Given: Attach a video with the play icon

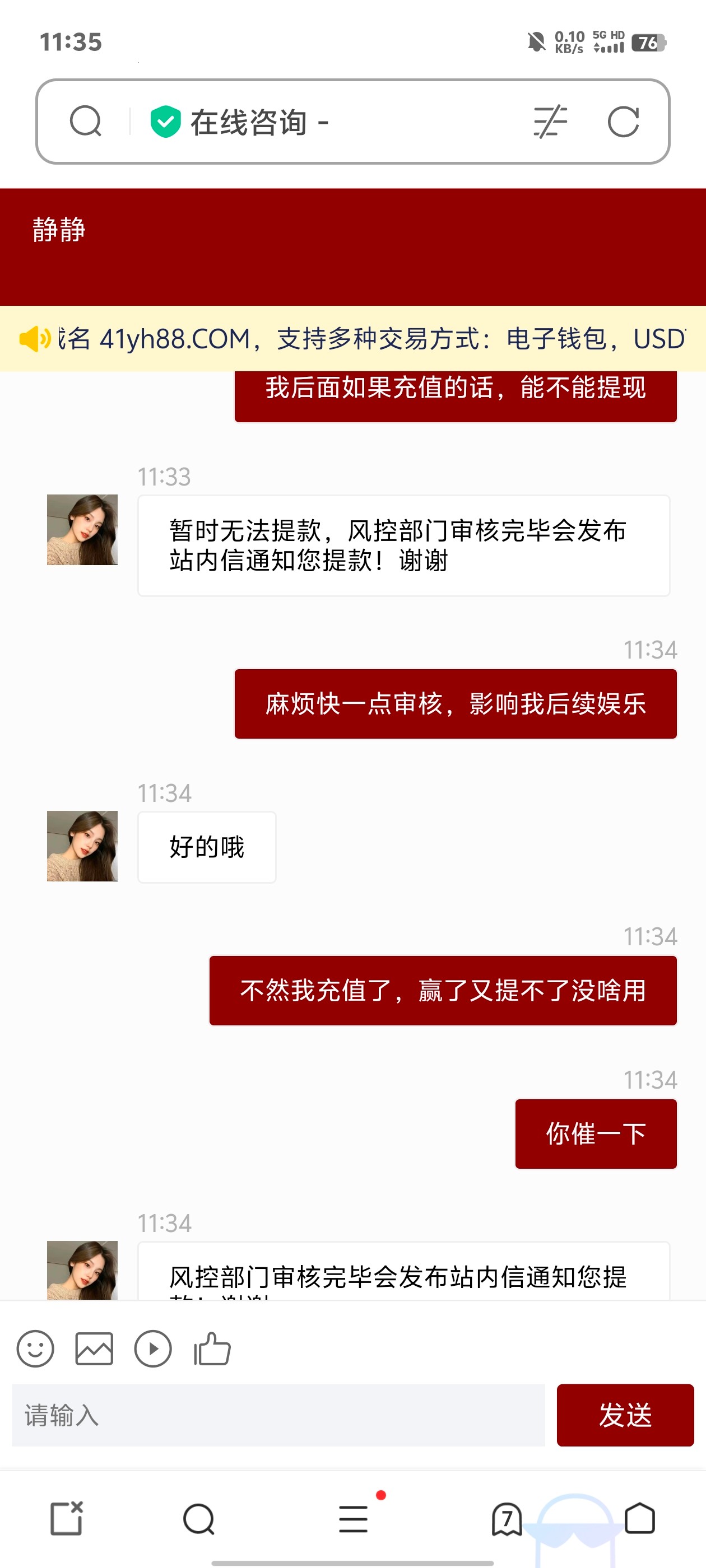Looking at the screenshot, I should (153, 1349).
